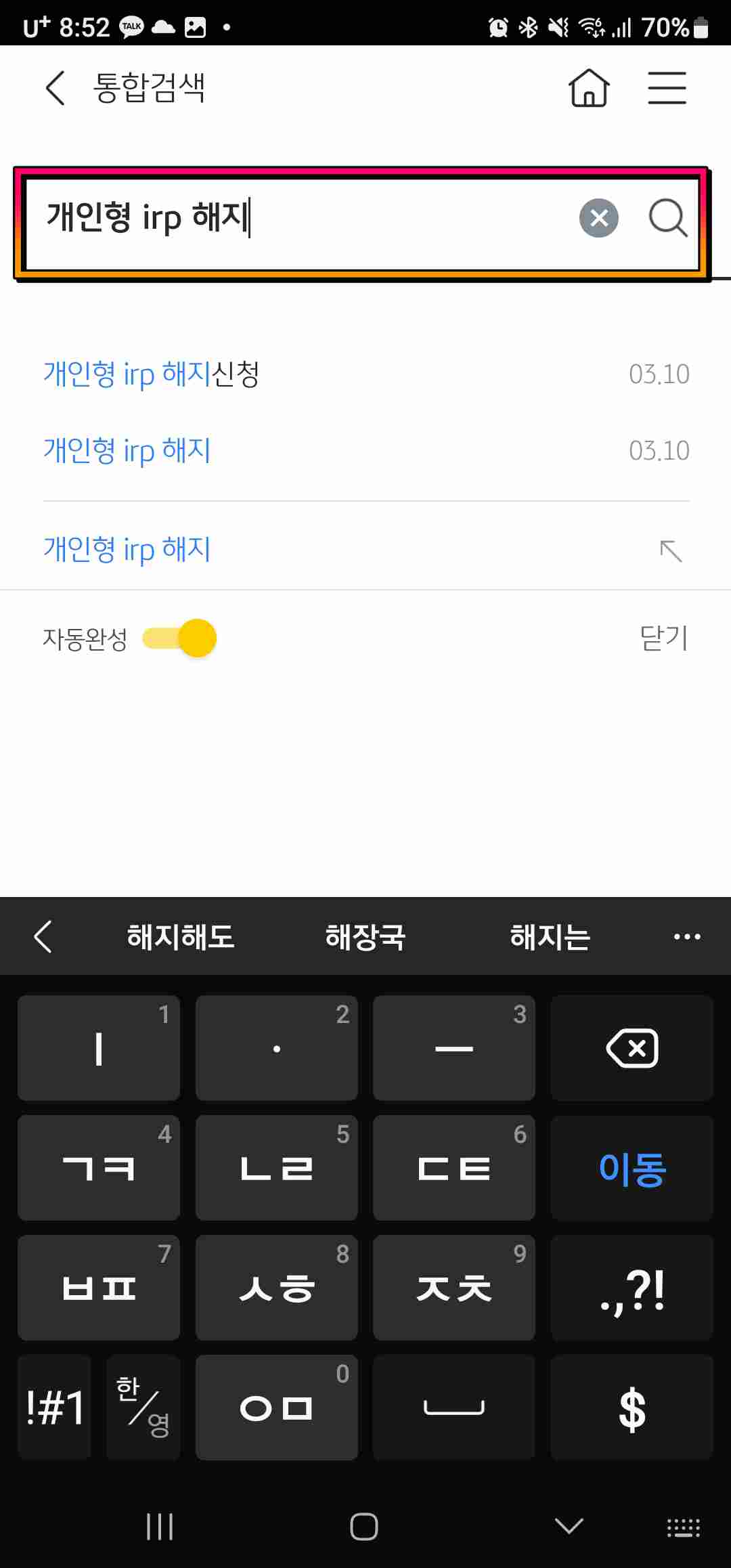Open the home screen via house icon
The image size is (731, 1568).
(588, 88)
